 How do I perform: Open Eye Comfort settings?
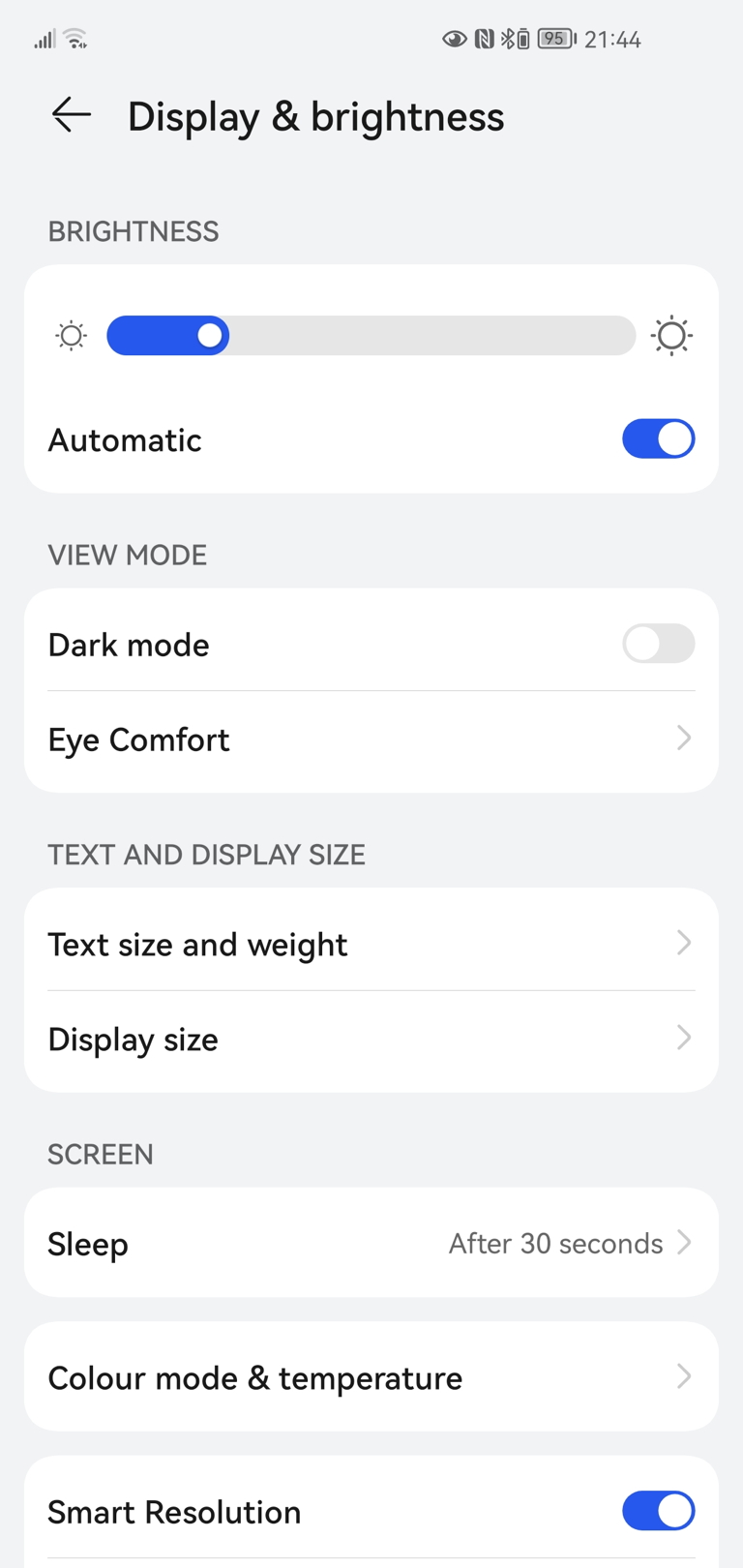[371, 739]
